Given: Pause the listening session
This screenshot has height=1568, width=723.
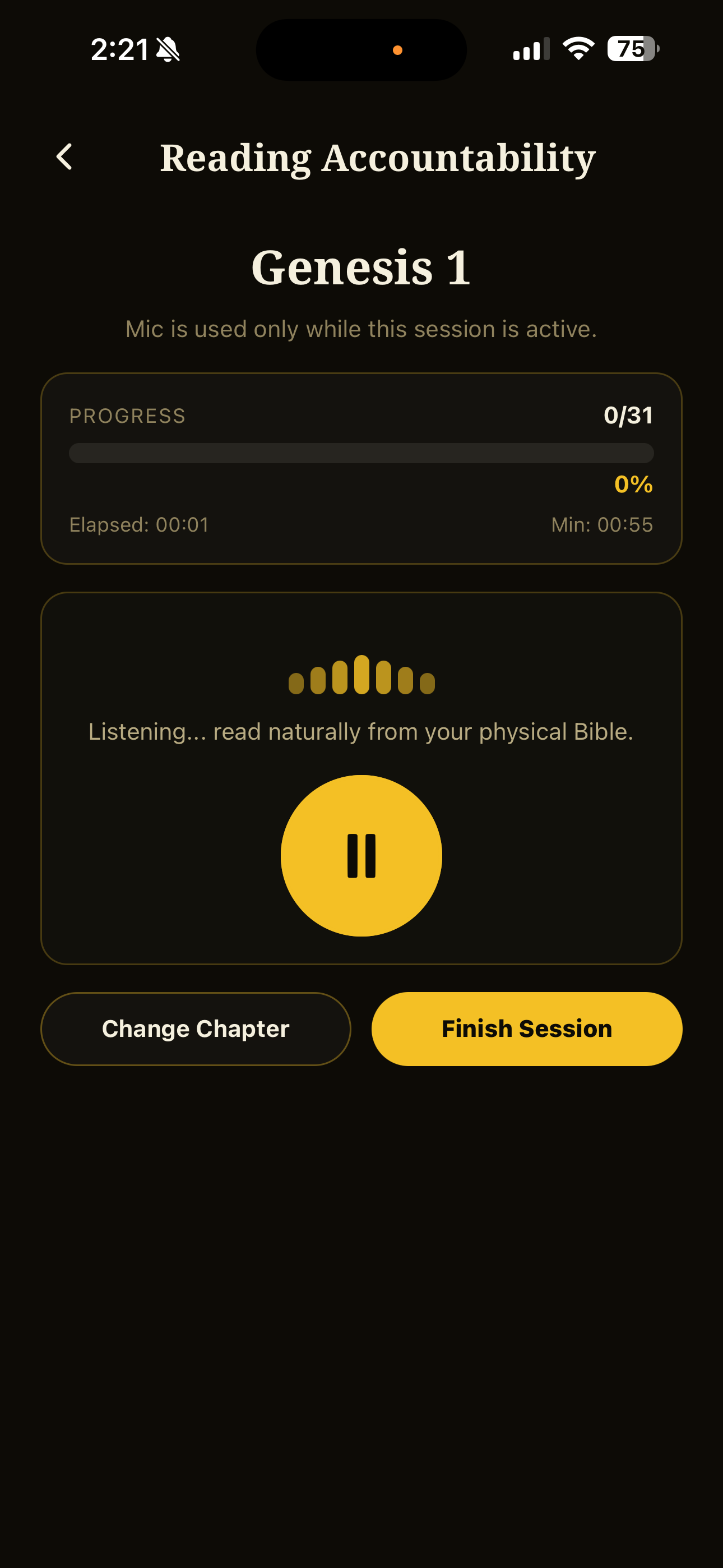Looking at the screenshot, I should coord(361,855).
